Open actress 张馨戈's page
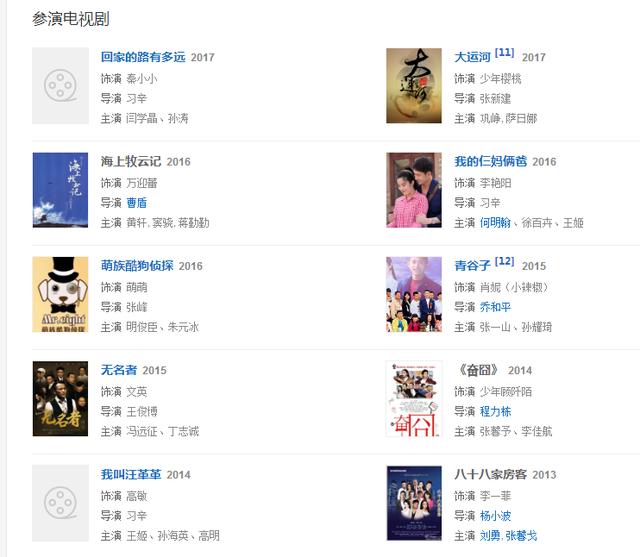640x557 pixels. point(520,536)
